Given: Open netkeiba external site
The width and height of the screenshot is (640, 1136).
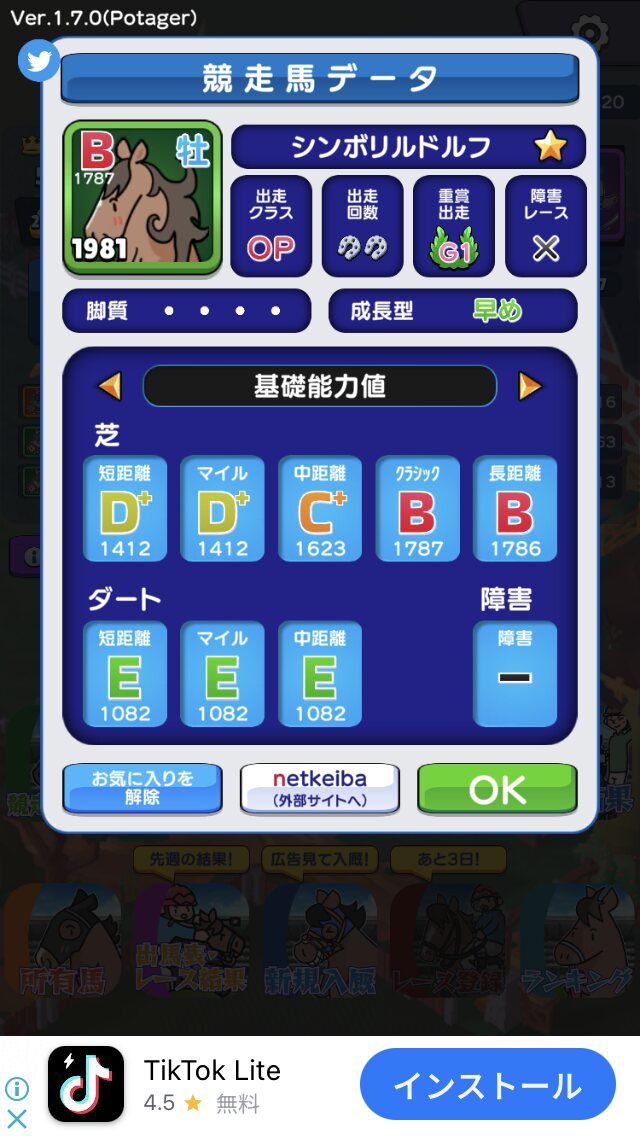Looking at the screenshot, I should (x=320, y=788).
